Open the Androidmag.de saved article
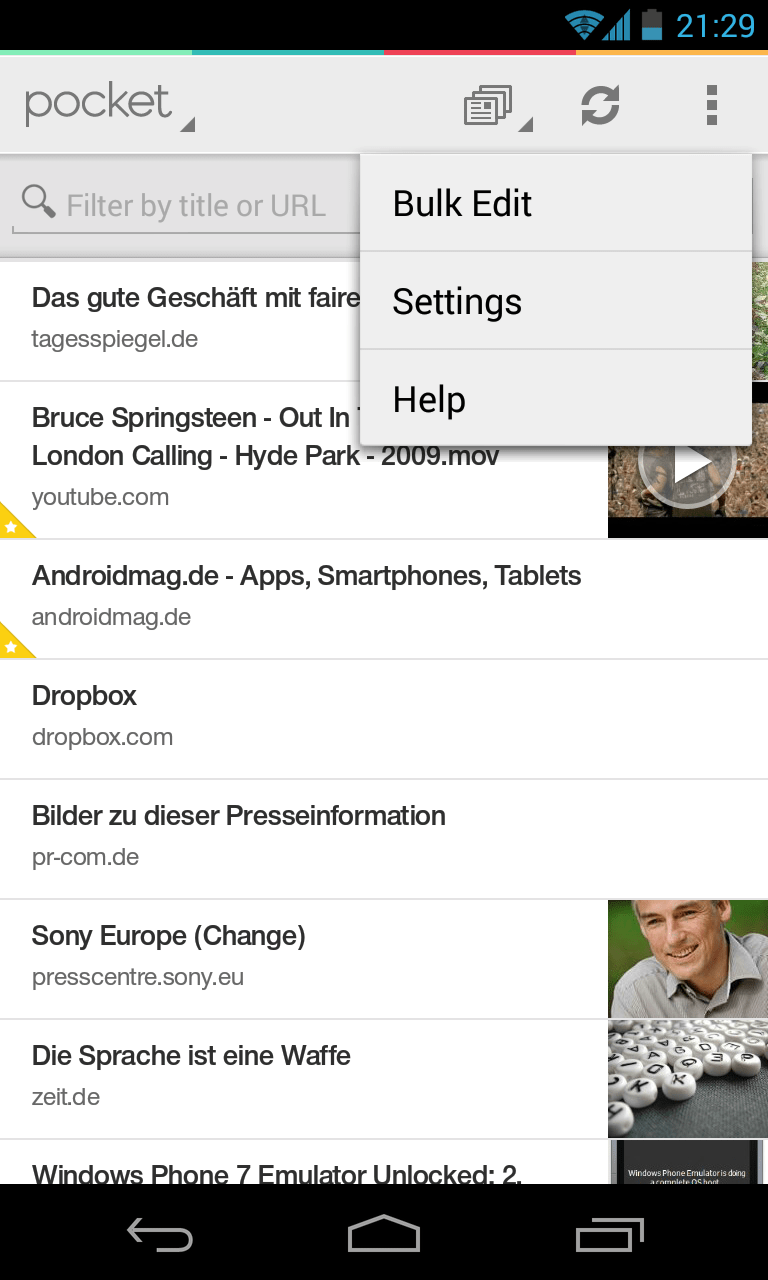 click(306, 596)
